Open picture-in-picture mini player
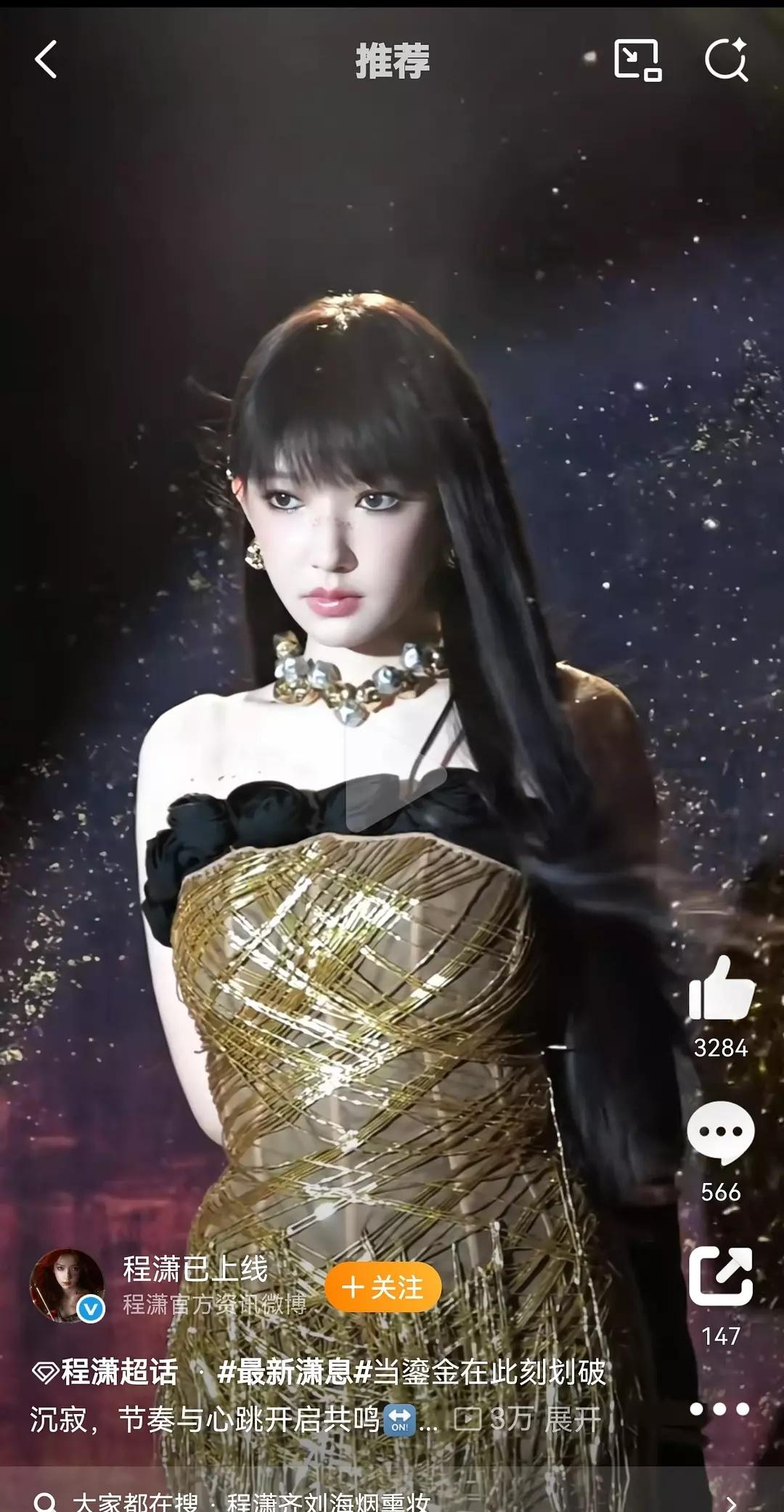 637,60
